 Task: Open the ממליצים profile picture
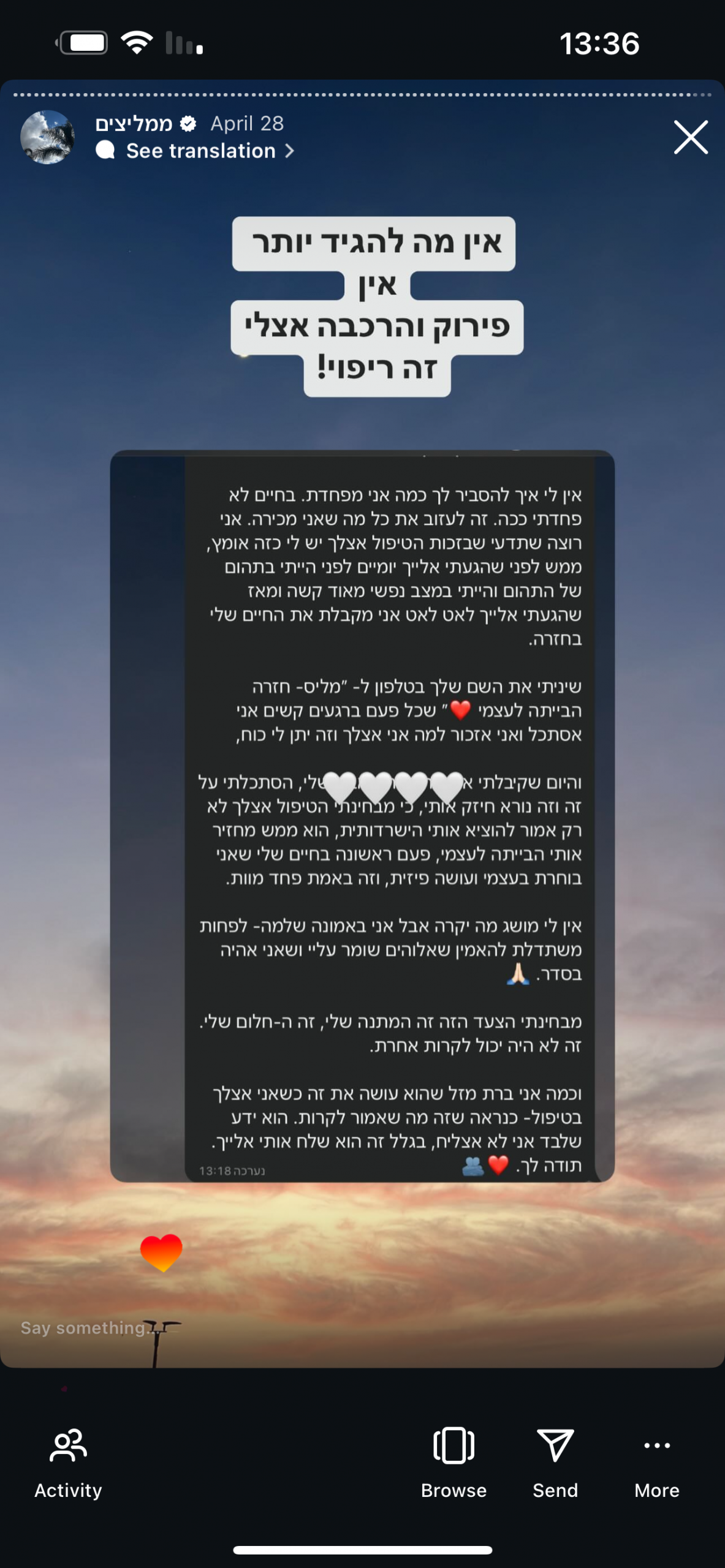[x=48, y=137]
